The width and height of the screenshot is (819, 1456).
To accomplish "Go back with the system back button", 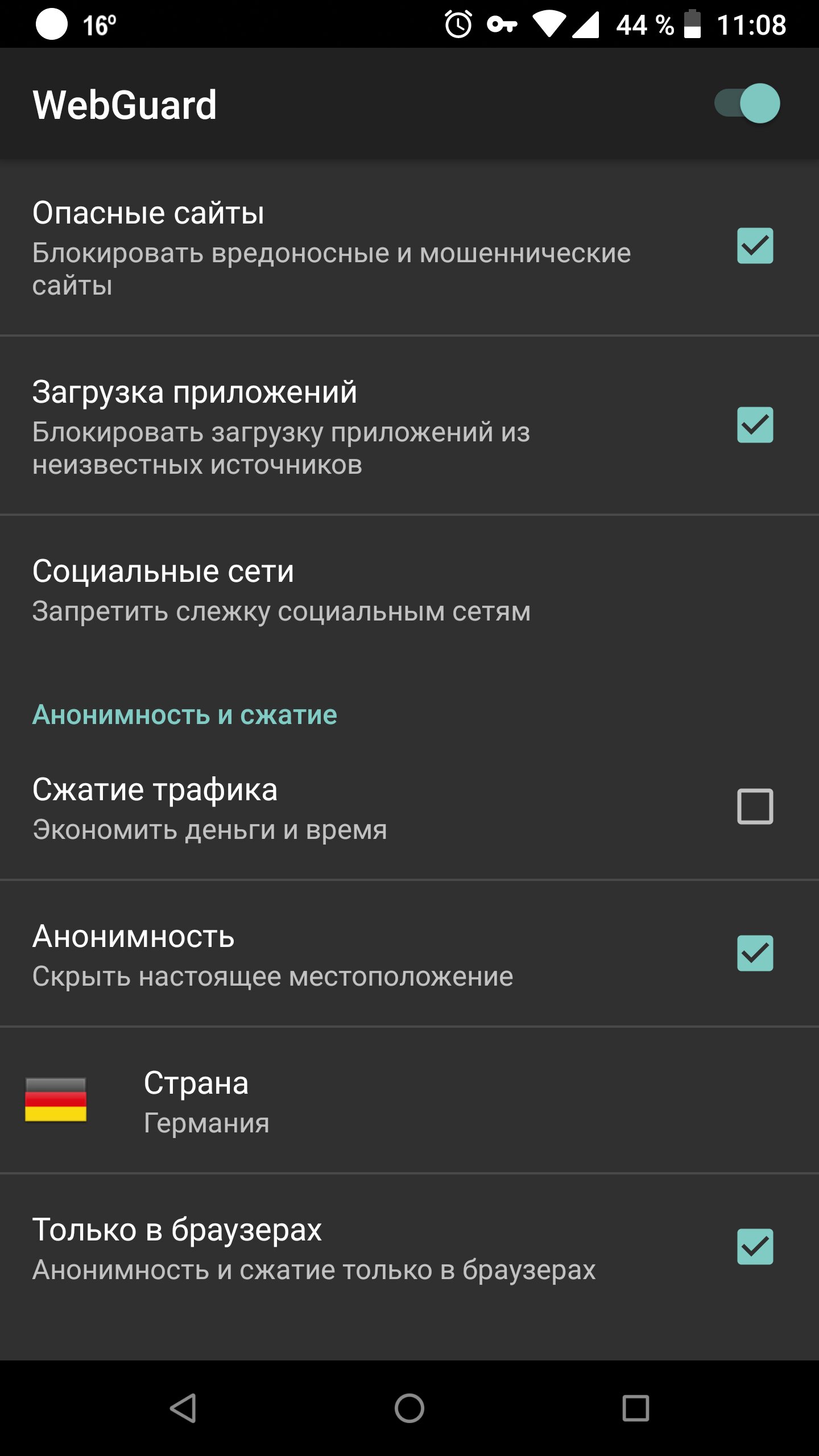I will (183, 1408).
